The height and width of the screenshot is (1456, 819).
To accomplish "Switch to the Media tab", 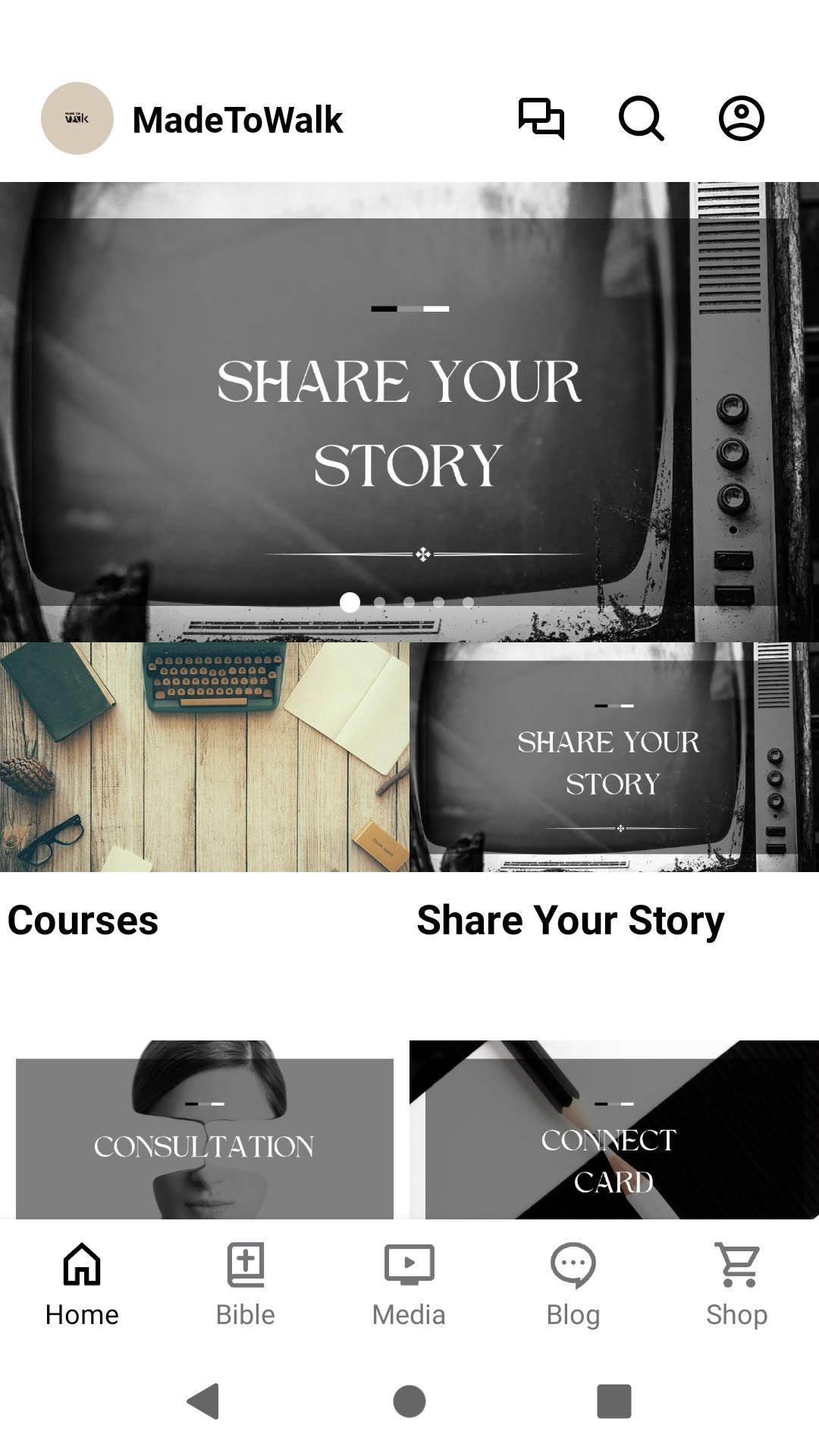I will click(x=409, y=1285).
